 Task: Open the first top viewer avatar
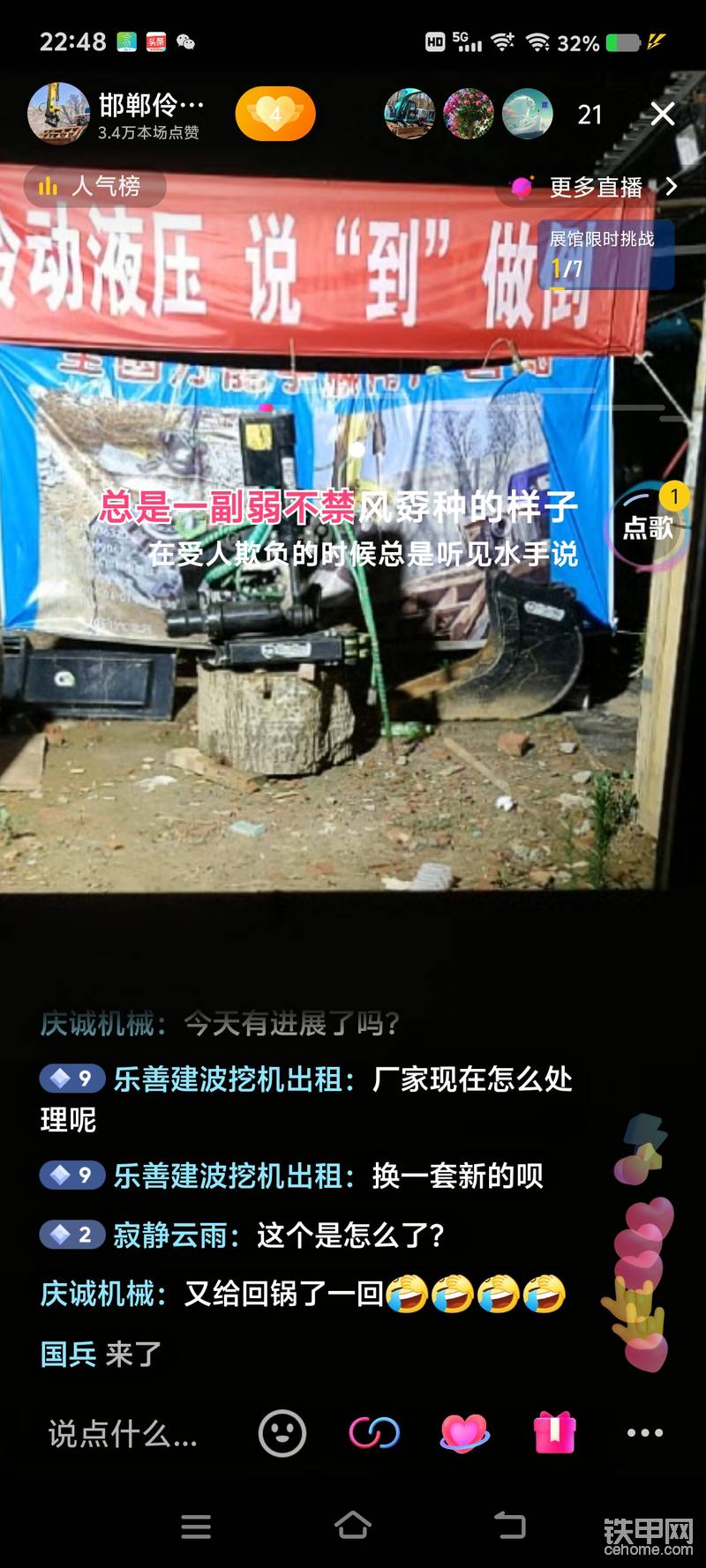(x=409, y=114)
